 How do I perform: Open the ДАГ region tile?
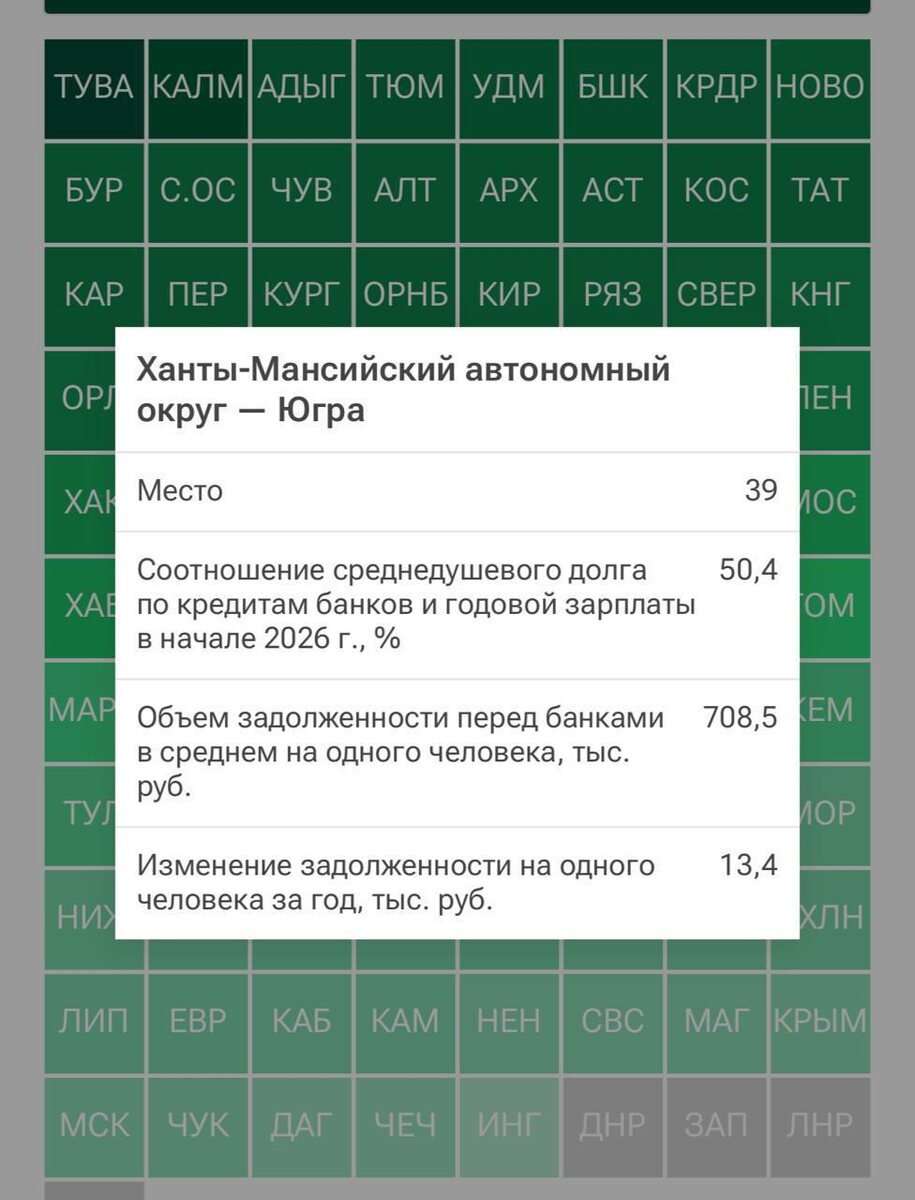click(x=302, y=1127)
